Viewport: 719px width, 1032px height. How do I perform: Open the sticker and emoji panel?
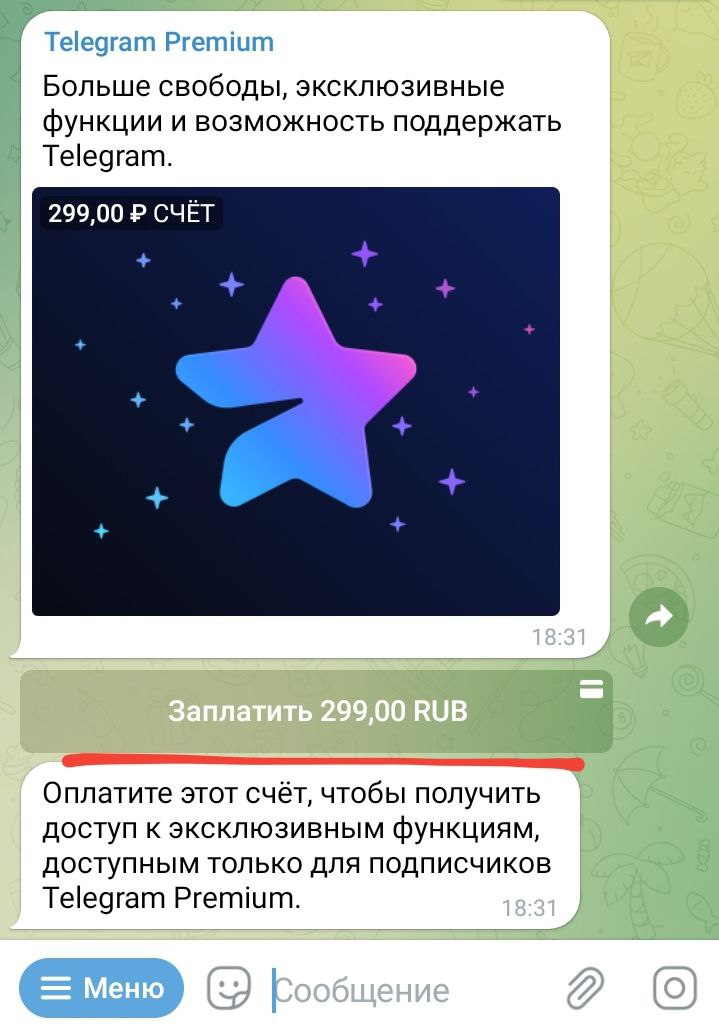[228, 989]
